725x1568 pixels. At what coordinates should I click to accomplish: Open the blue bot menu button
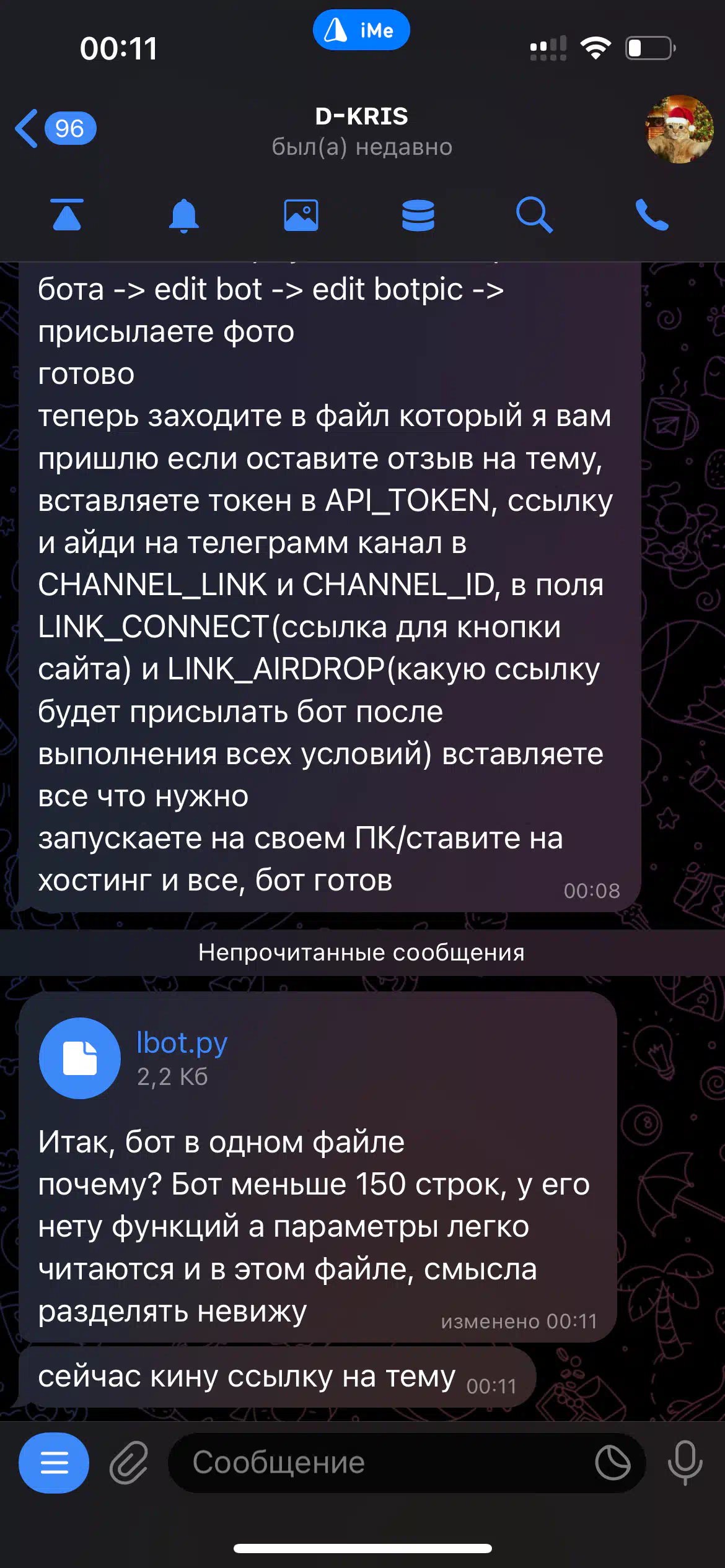click(54, 1463)
